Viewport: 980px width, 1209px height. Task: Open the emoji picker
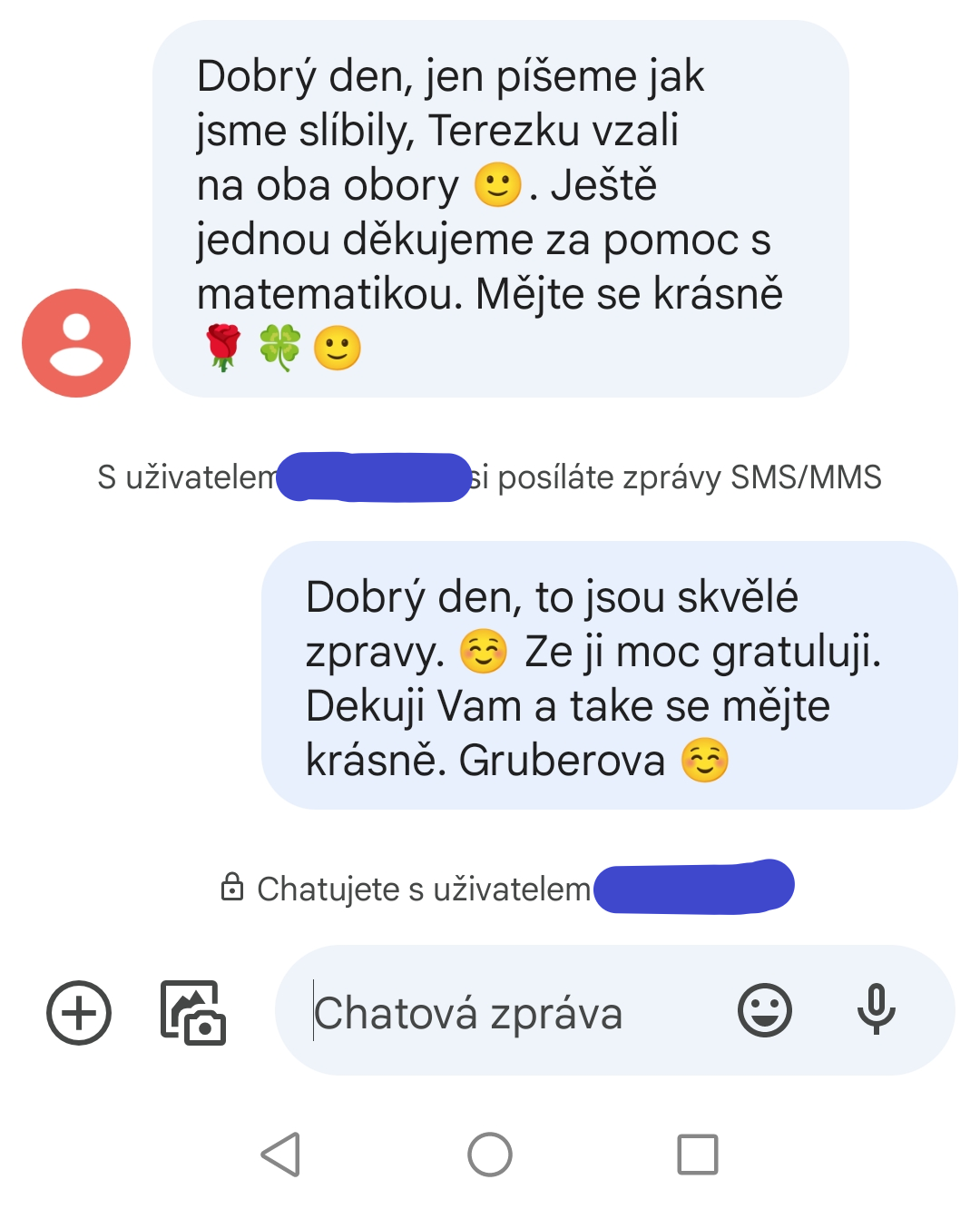(765, 1010)
